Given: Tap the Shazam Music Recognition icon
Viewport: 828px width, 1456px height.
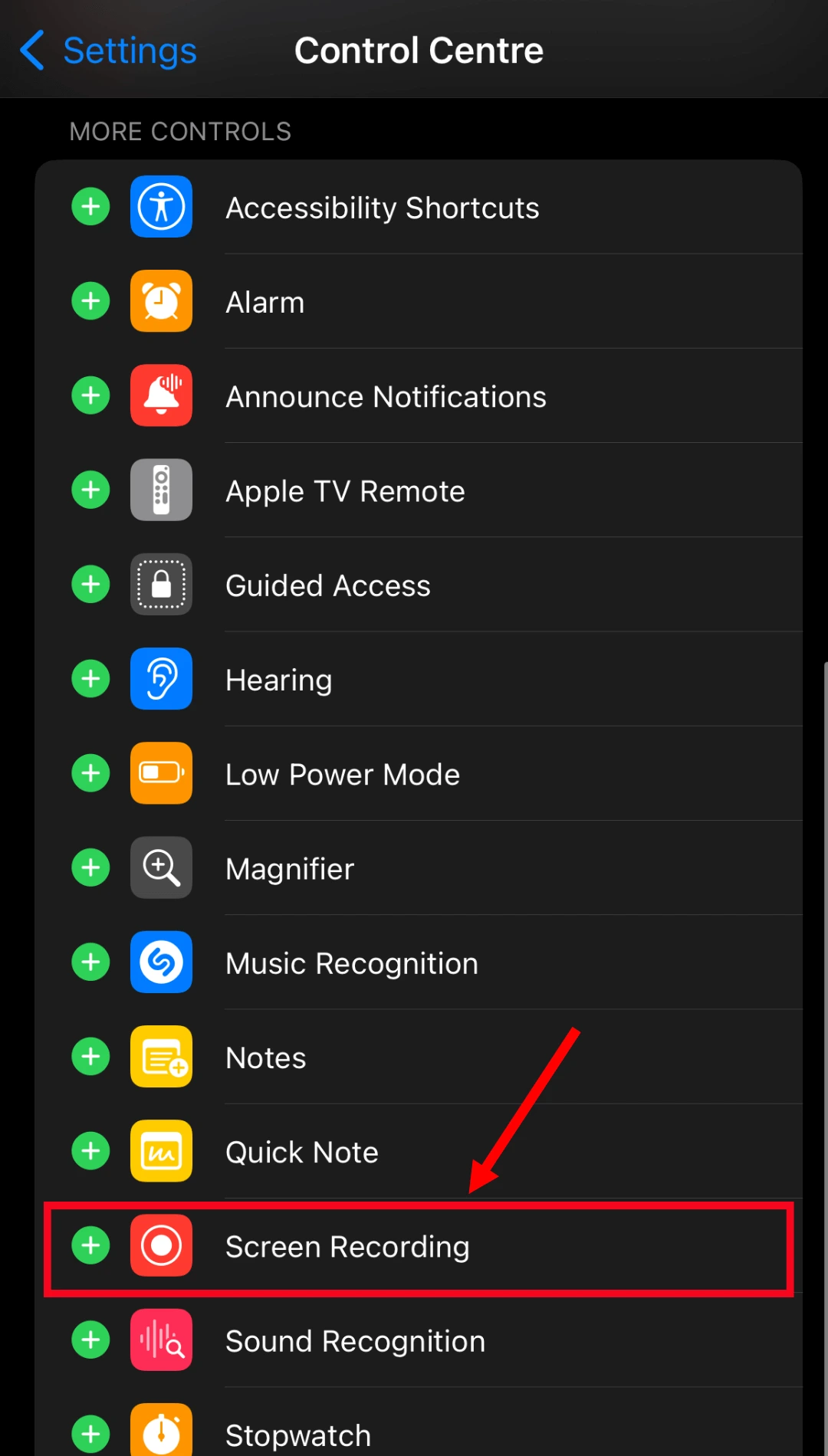Looking at the screenshot, I should coord(161,962).
